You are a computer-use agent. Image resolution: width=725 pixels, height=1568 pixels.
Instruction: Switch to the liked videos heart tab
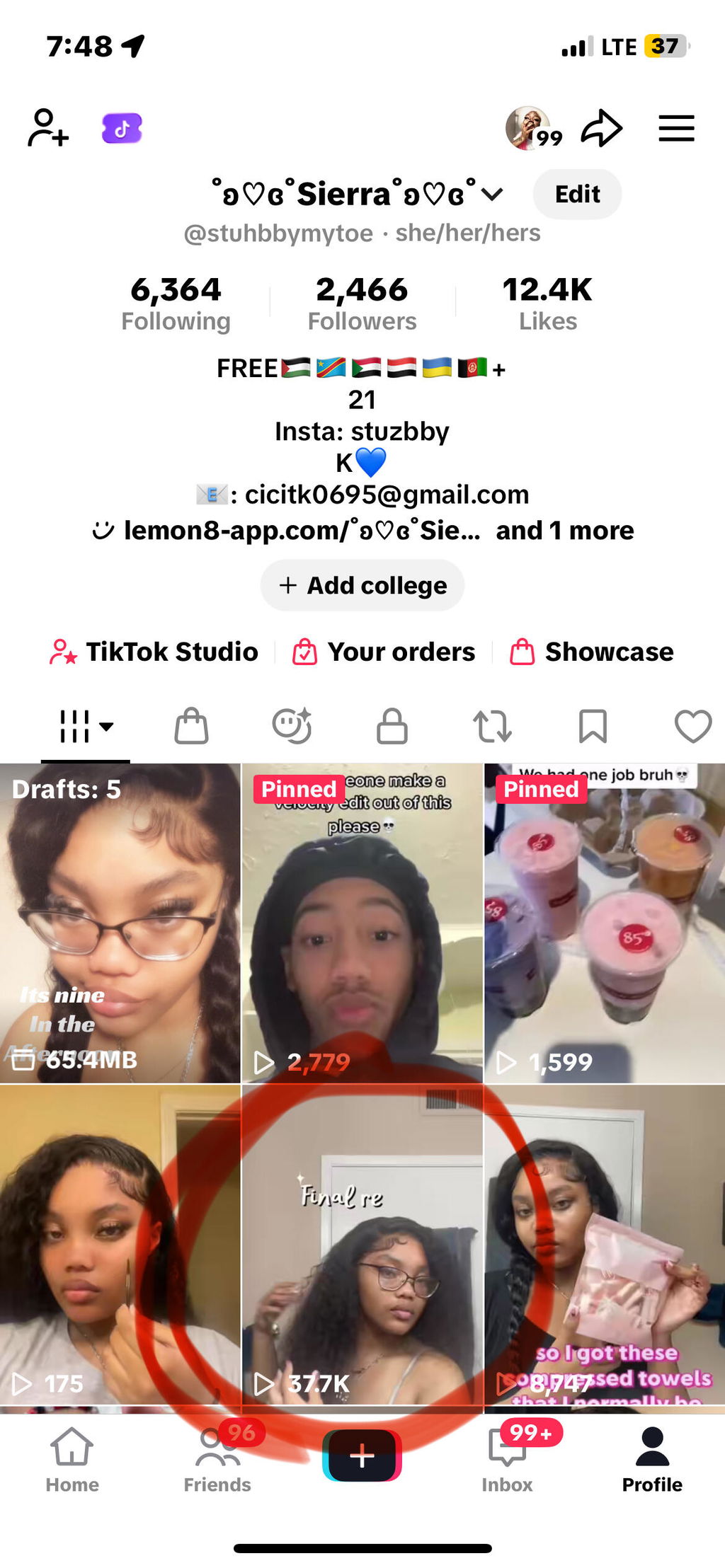coord(692,726)
